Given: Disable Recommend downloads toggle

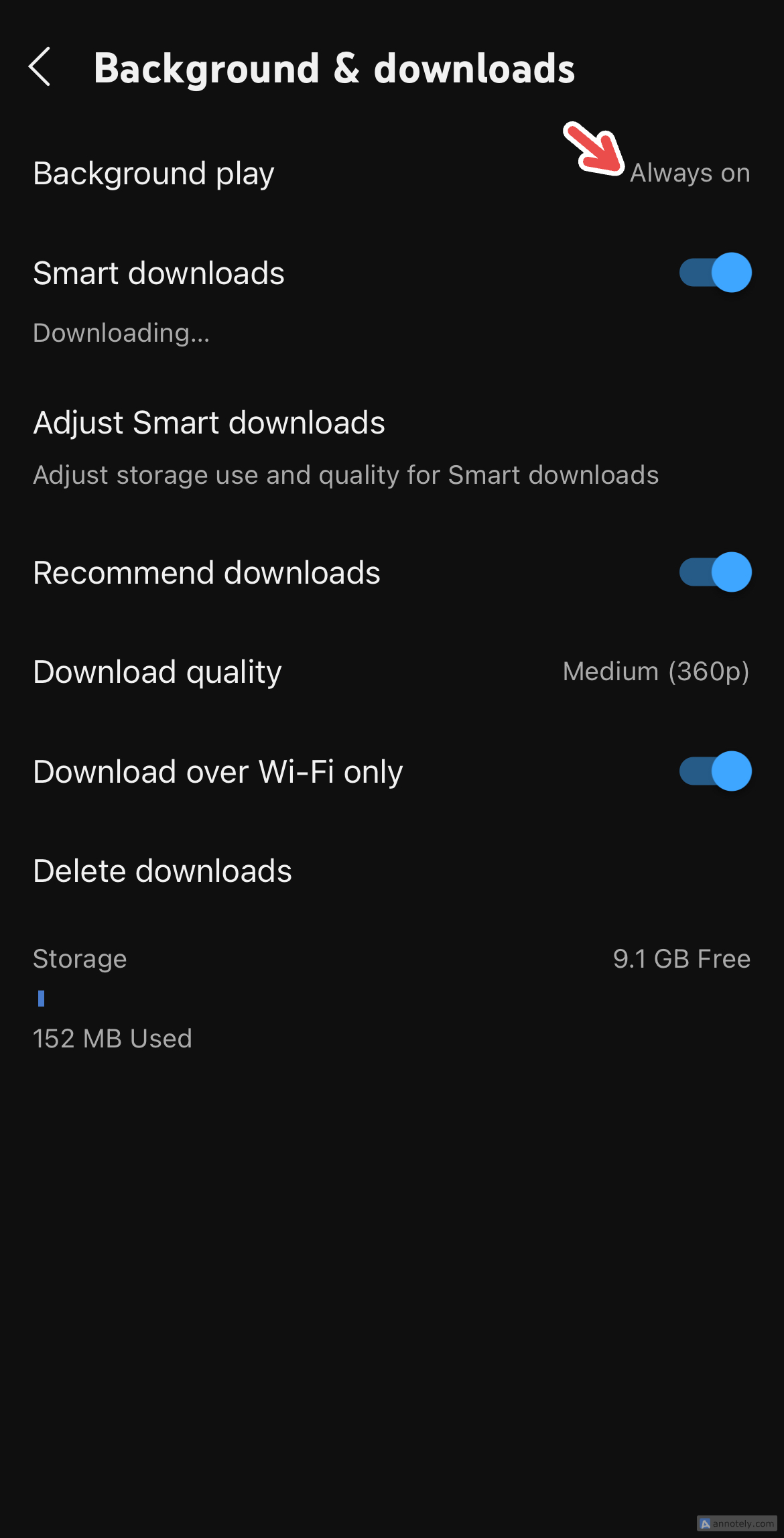Looking at the screenshot, I should click(x=714, y=572).
